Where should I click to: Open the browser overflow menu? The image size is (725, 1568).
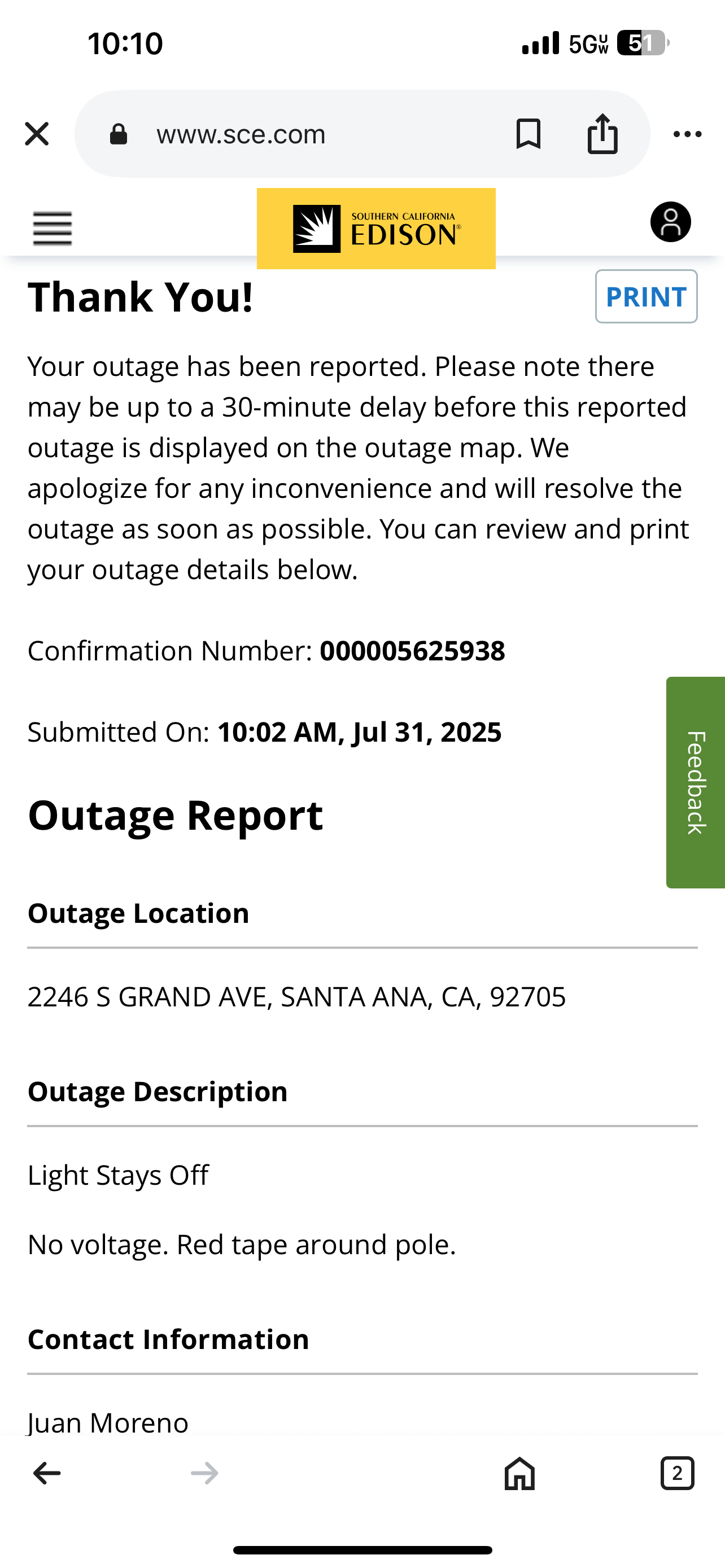click(687, 134)
